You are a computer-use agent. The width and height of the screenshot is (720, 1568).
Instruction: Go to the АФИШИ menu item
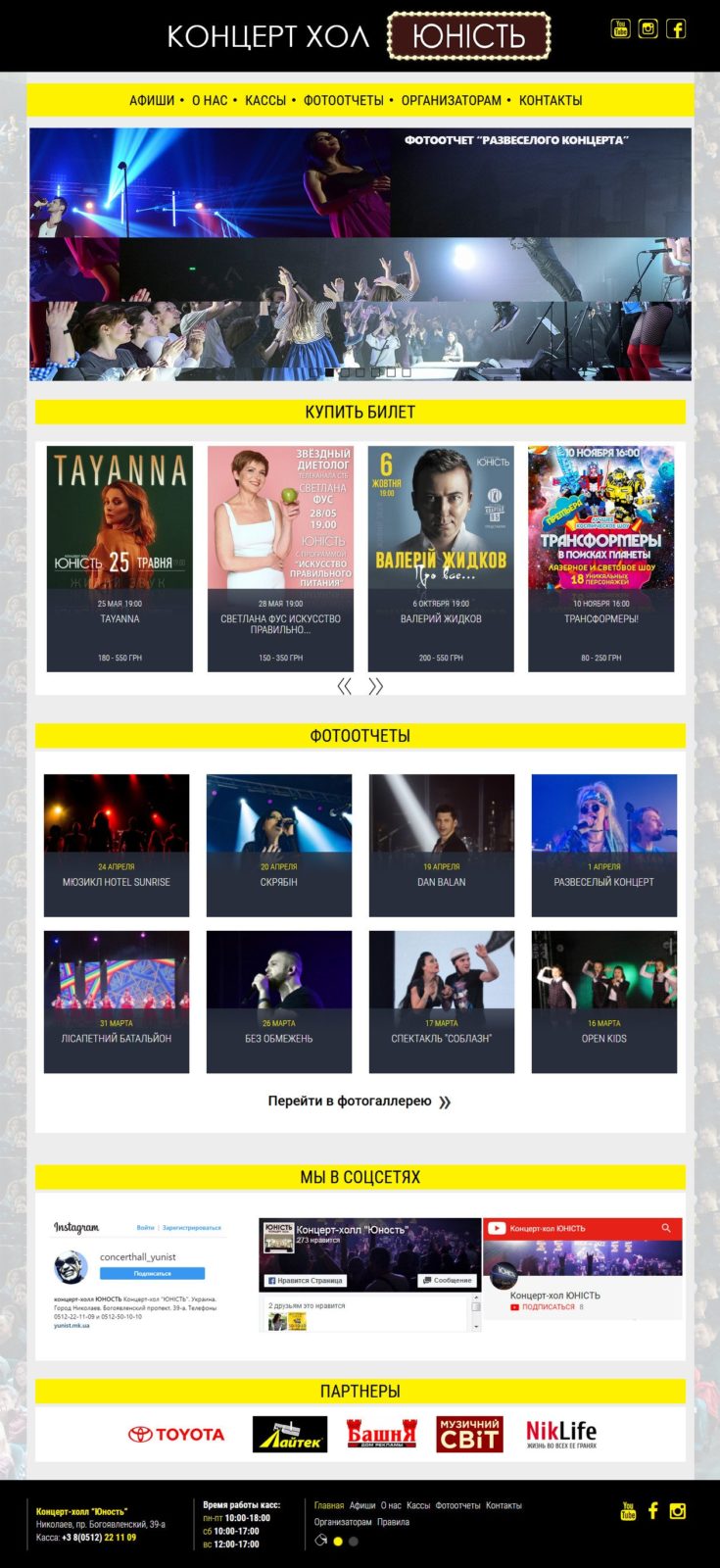(152, 100)
